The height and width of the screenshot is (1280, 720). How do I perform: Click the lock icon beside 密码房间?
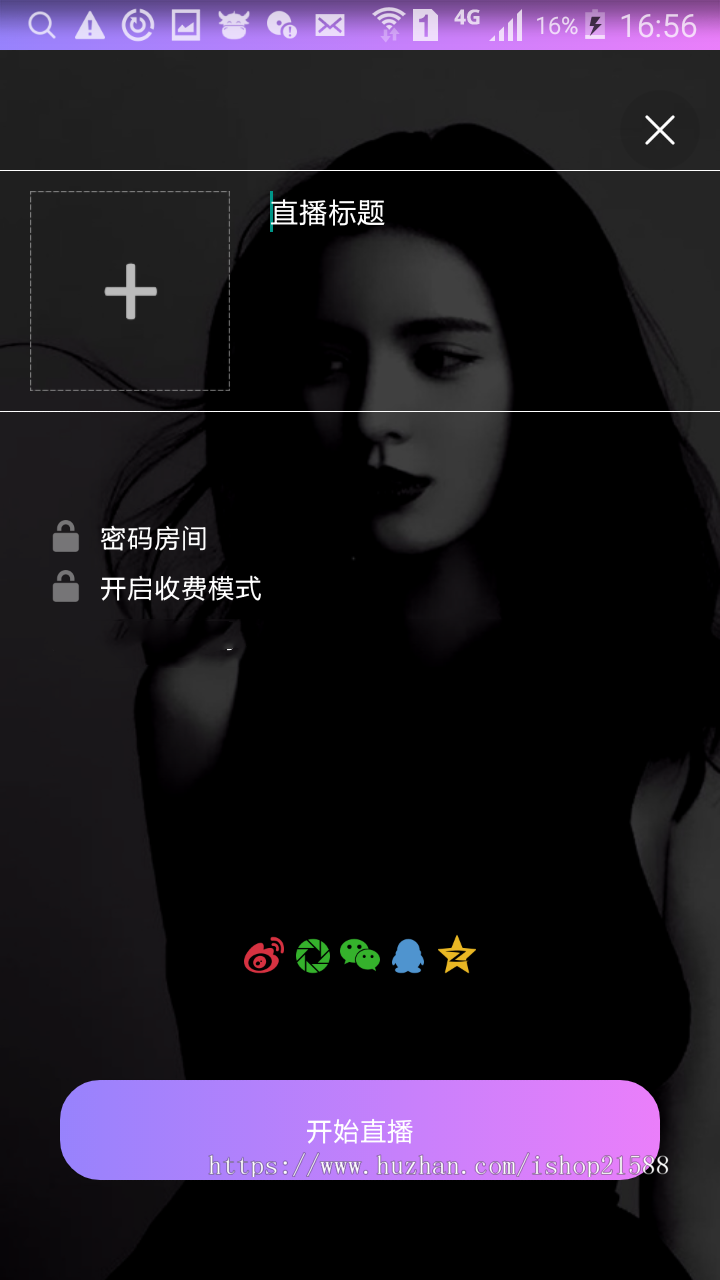tap(65, 538)
